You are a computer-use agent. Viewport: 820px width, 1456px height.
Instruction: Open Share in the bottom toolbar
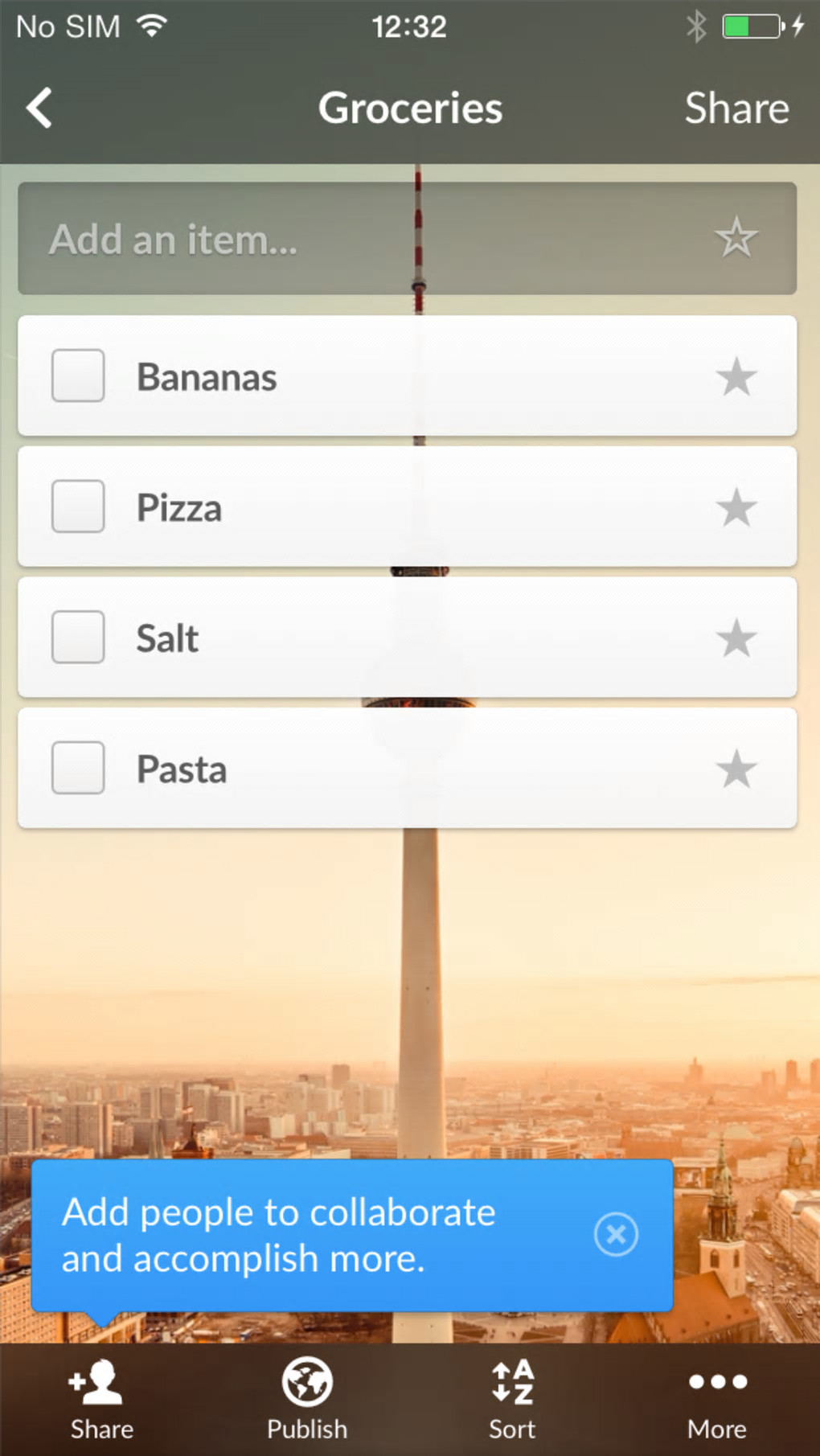click(101, 1399)
